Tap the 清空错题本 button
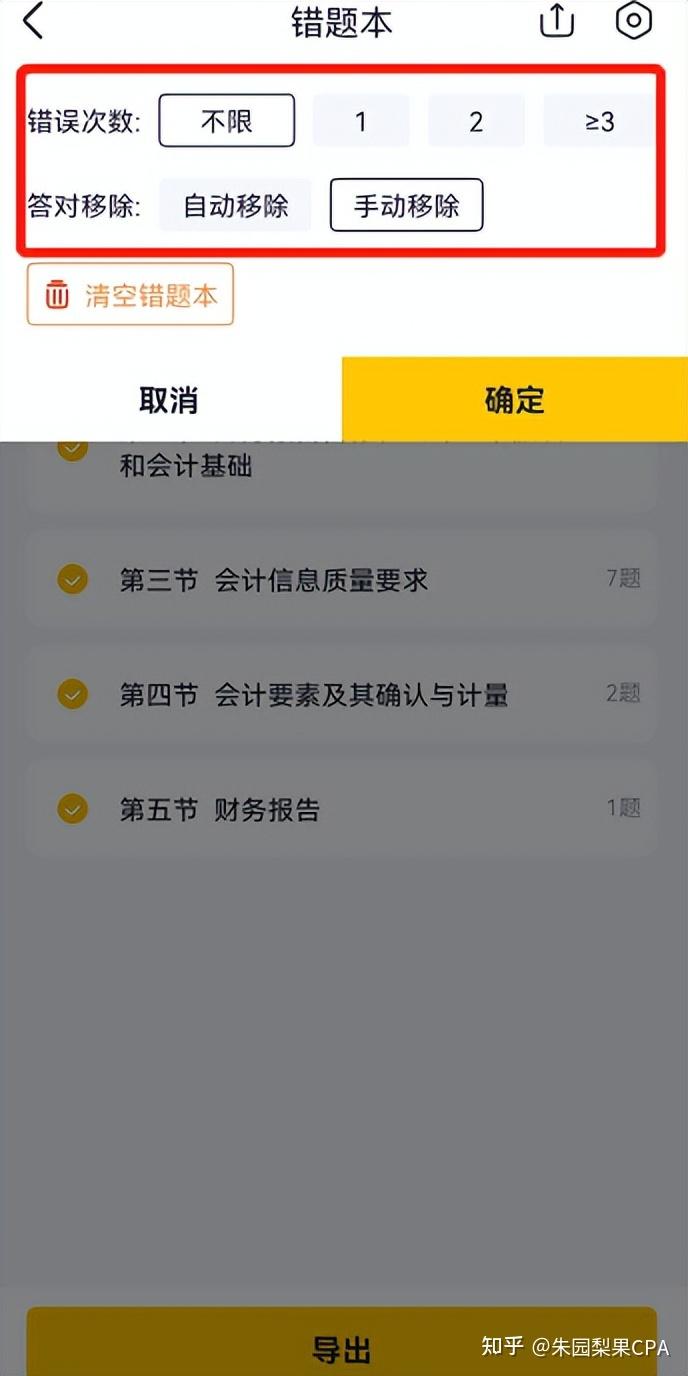 pos(130,294)
